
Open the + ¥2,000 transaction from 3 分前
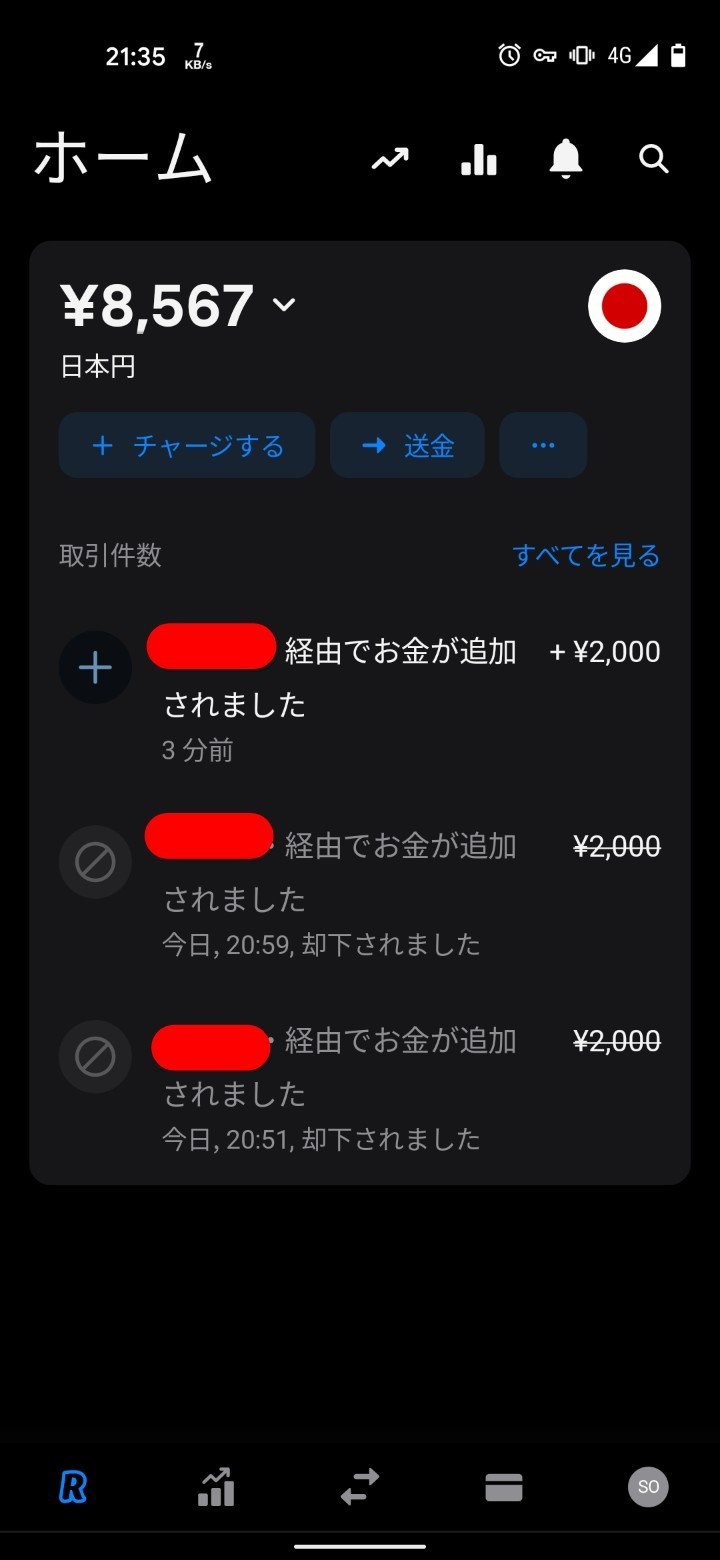(x=360, y=694)
